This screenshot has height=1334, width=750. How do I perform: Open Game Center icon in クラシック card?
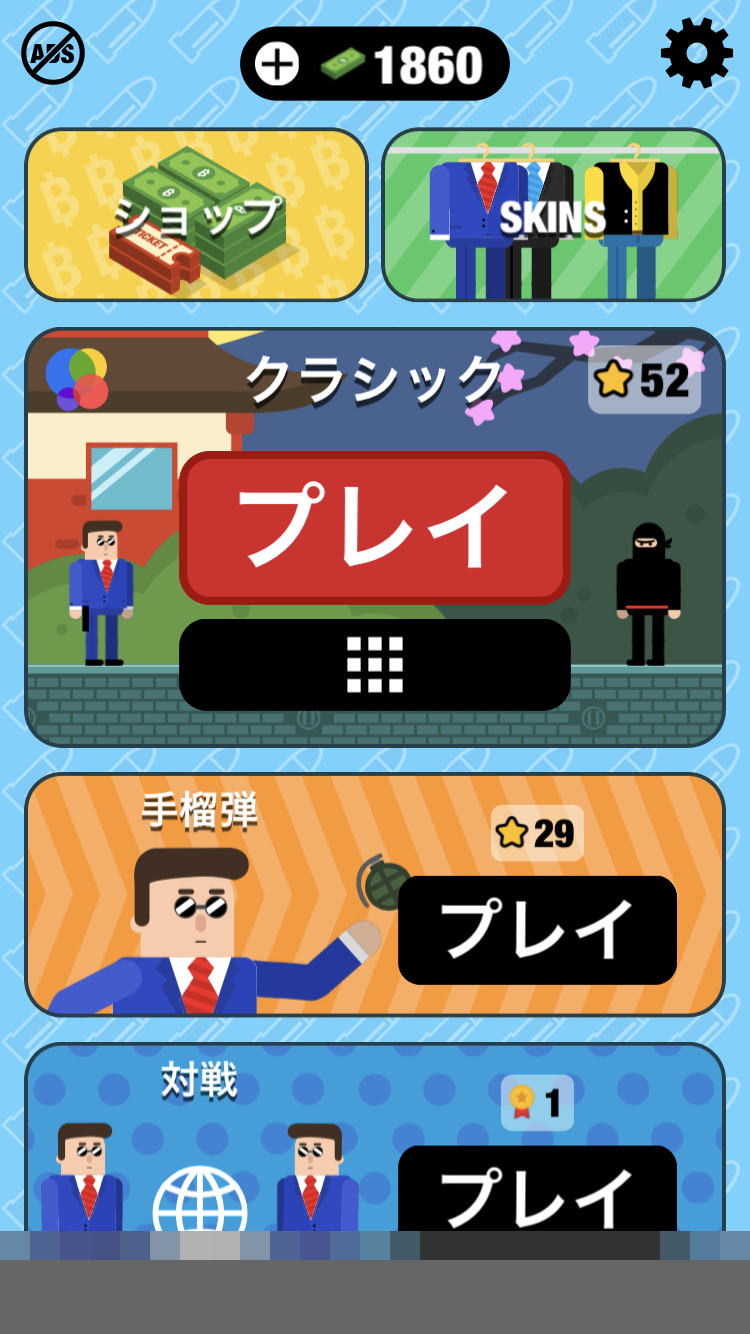tap(77, 379)
